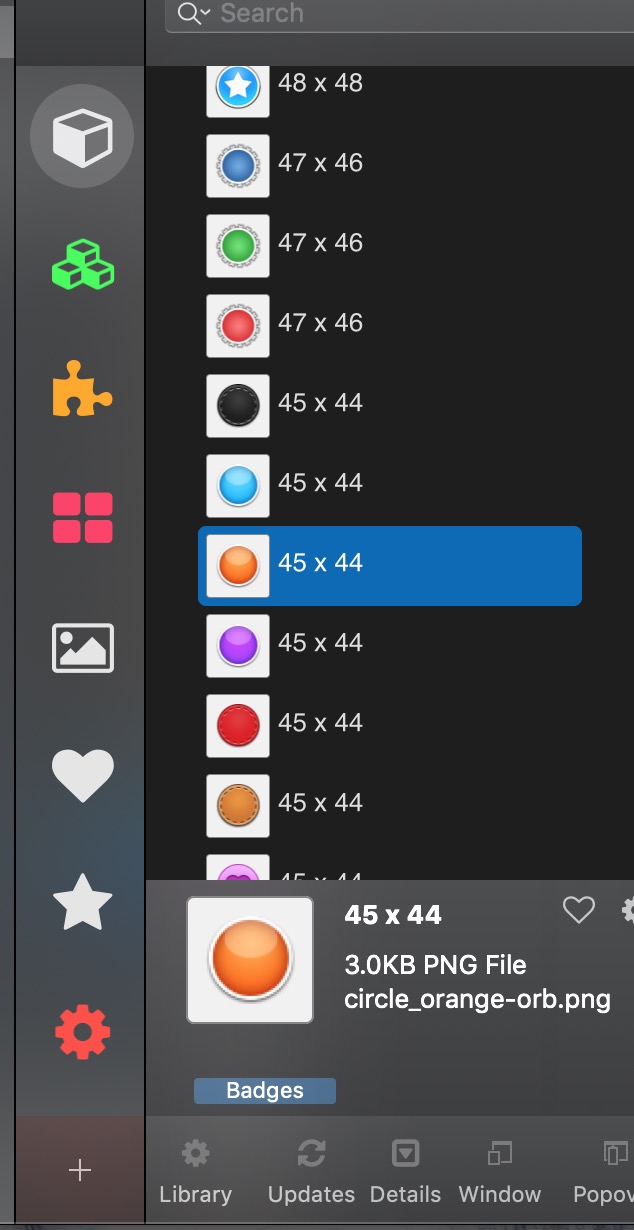Click the Badges tag
This screenshot has width=634, height=1230.
(x=265, y=1091)
